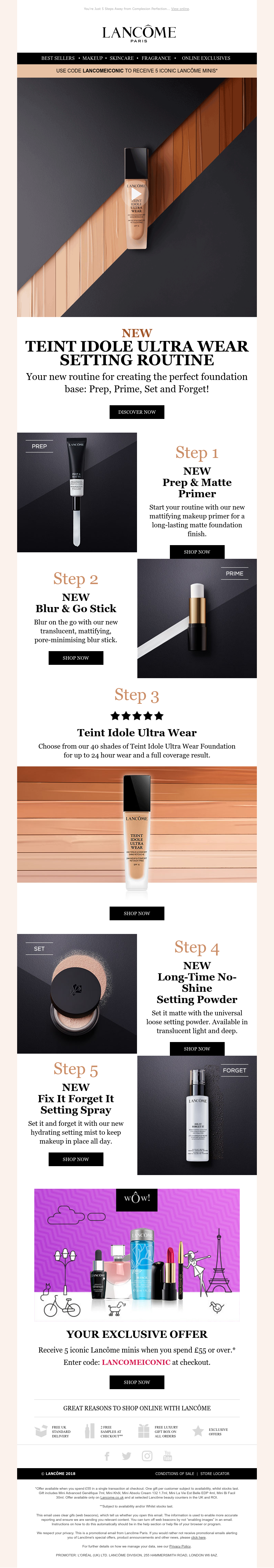Shop now for Fix It Forget It Spray

(76, 1160)
